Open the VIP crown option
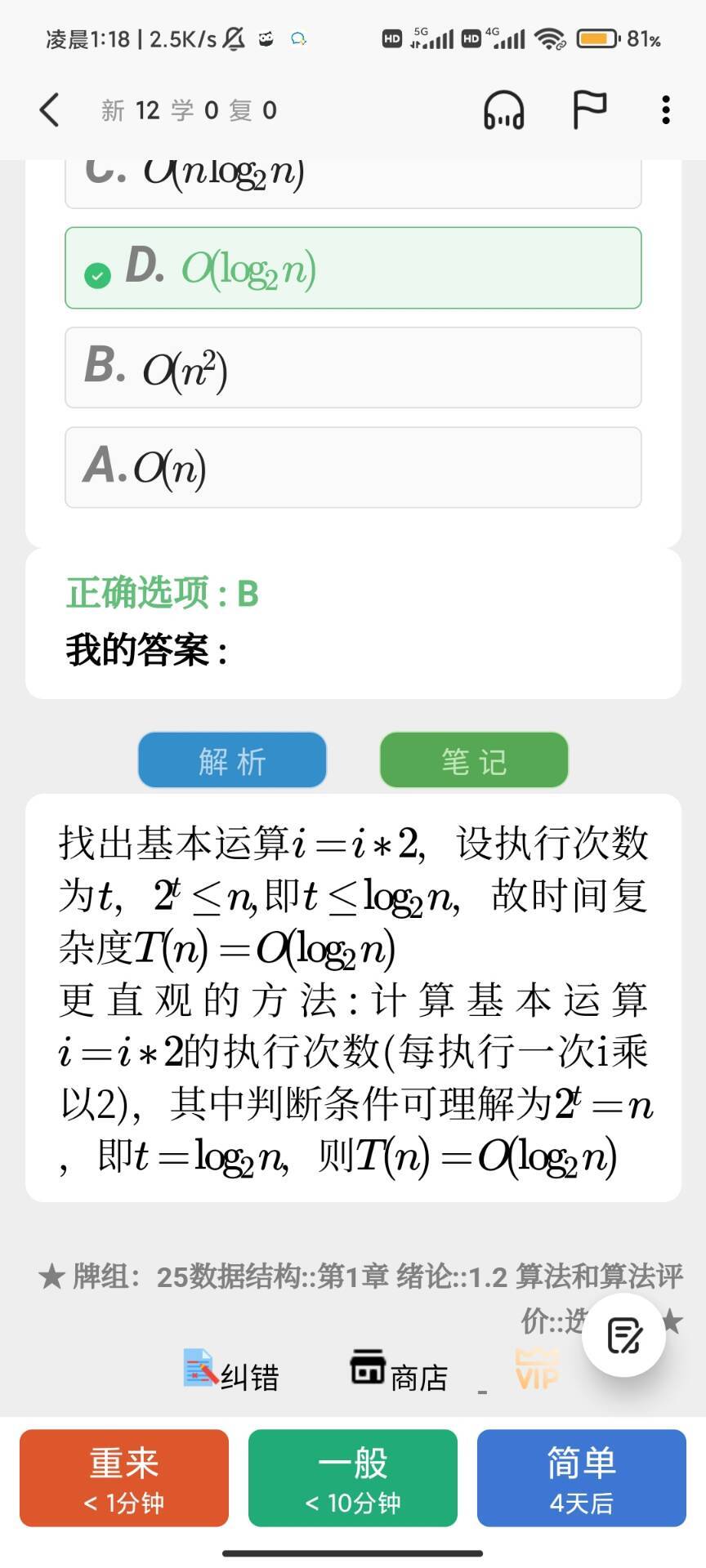Screen dimensions: 706x1568 click(x=538, y=1370)
